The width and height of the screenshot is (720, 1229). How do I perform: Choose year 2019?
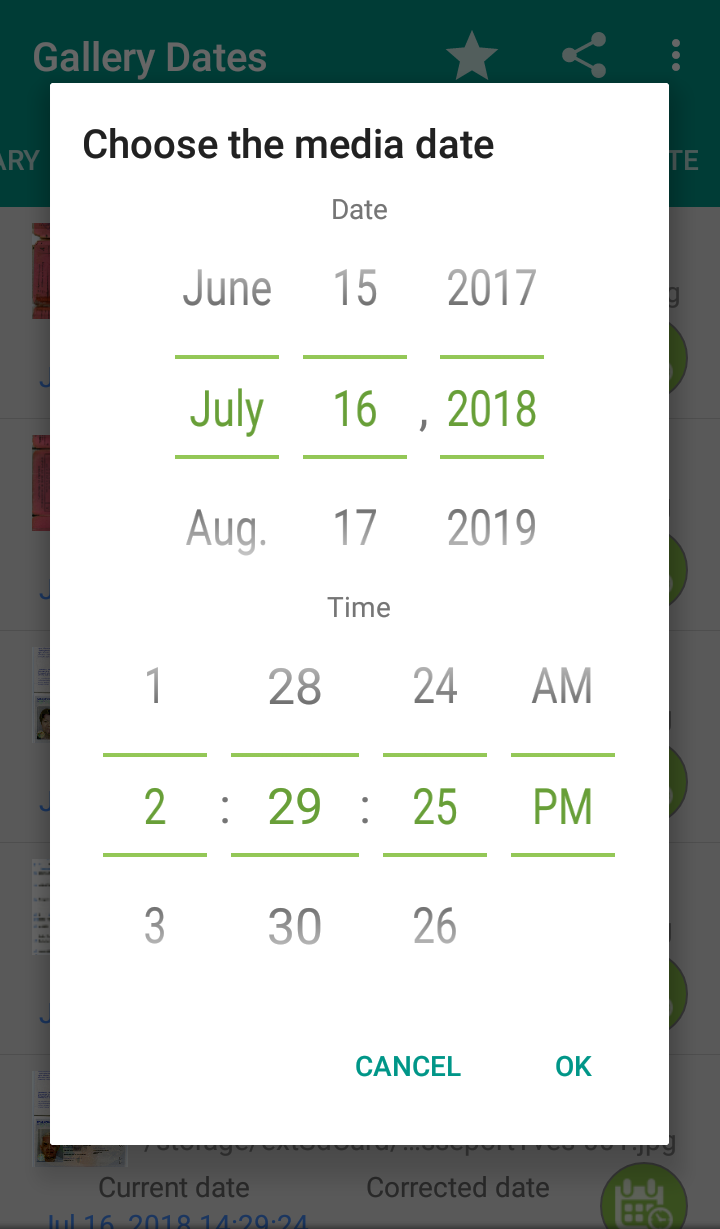point(491,528)
